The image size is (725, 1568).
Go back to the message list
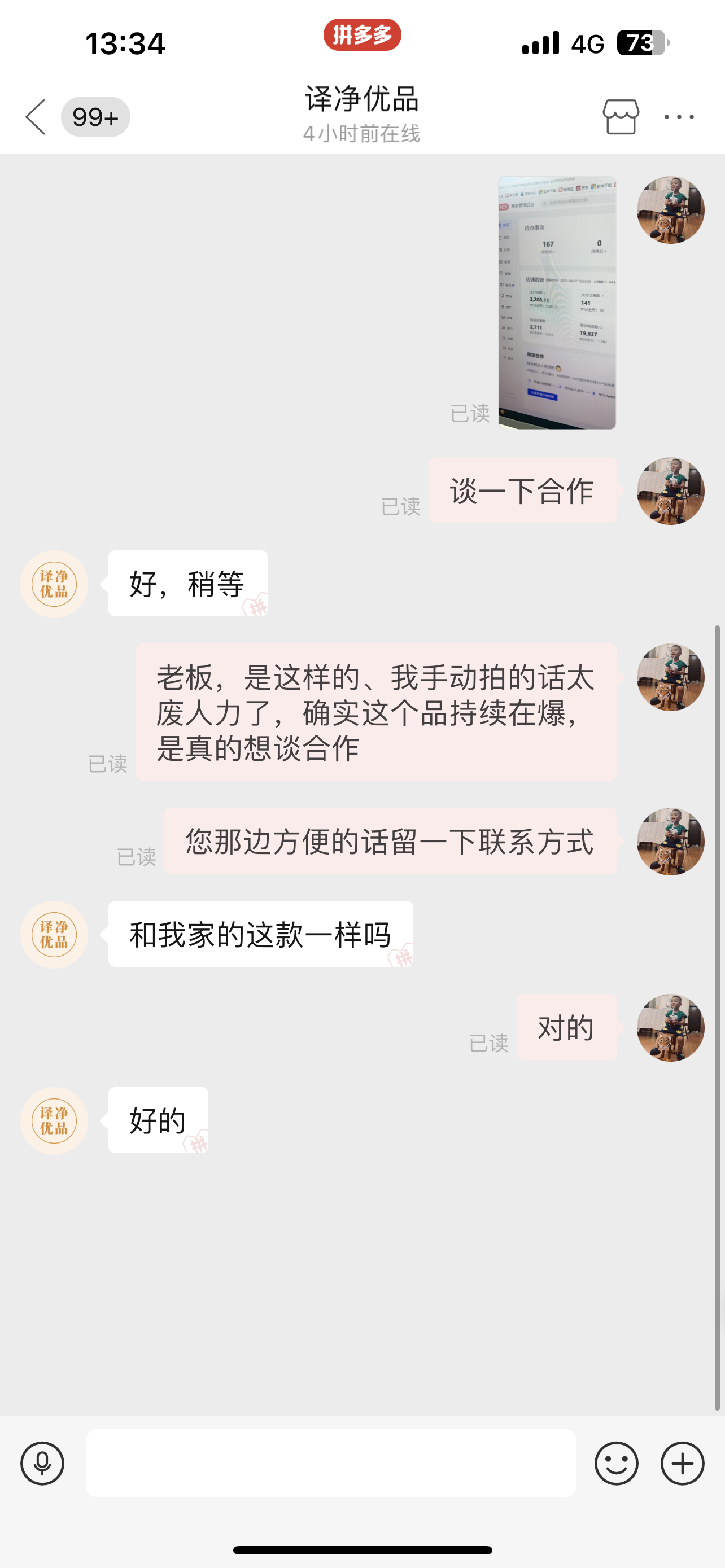[37, 116]
